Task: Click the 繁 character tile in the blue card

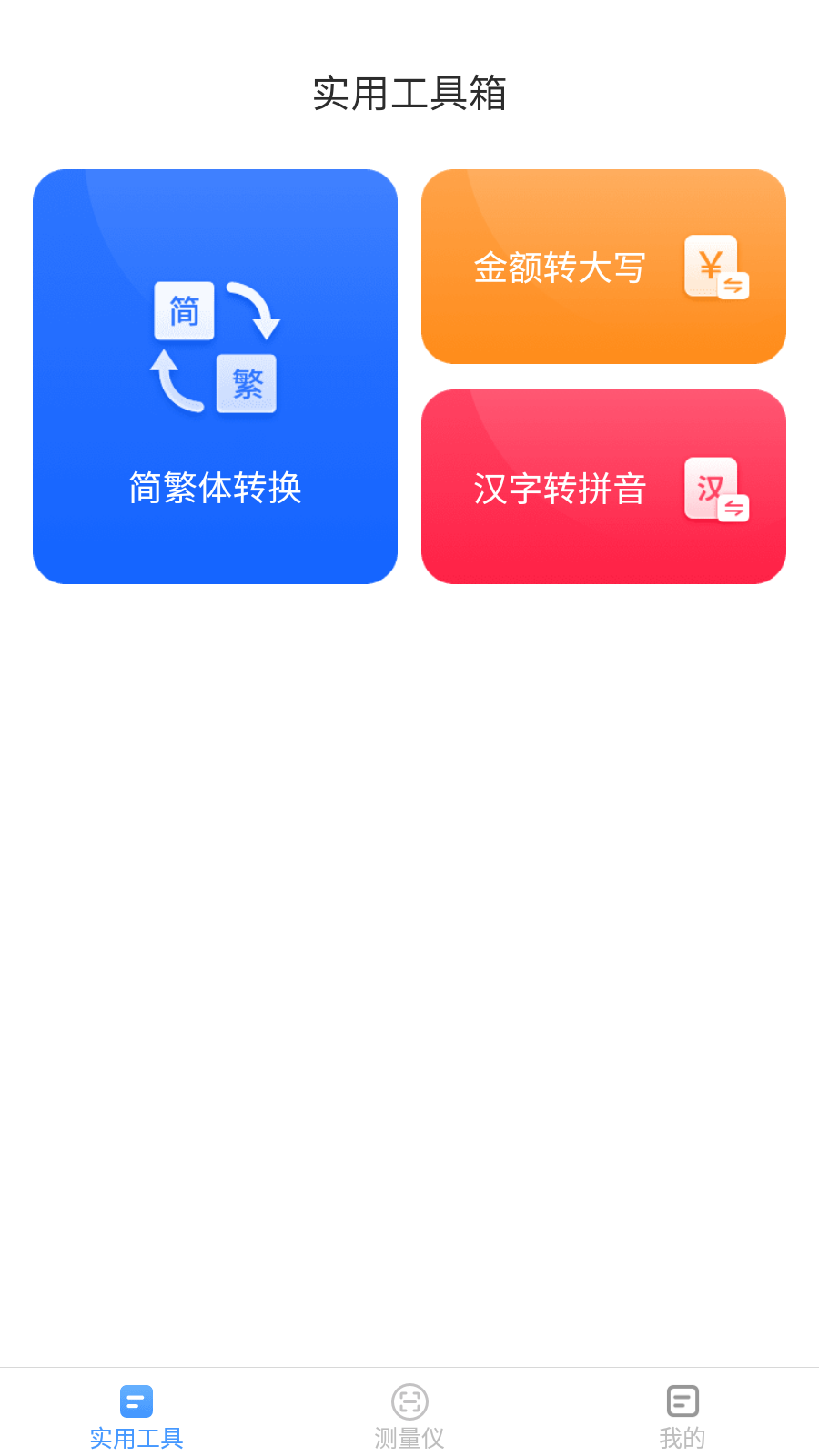Action: coord(247,383)
